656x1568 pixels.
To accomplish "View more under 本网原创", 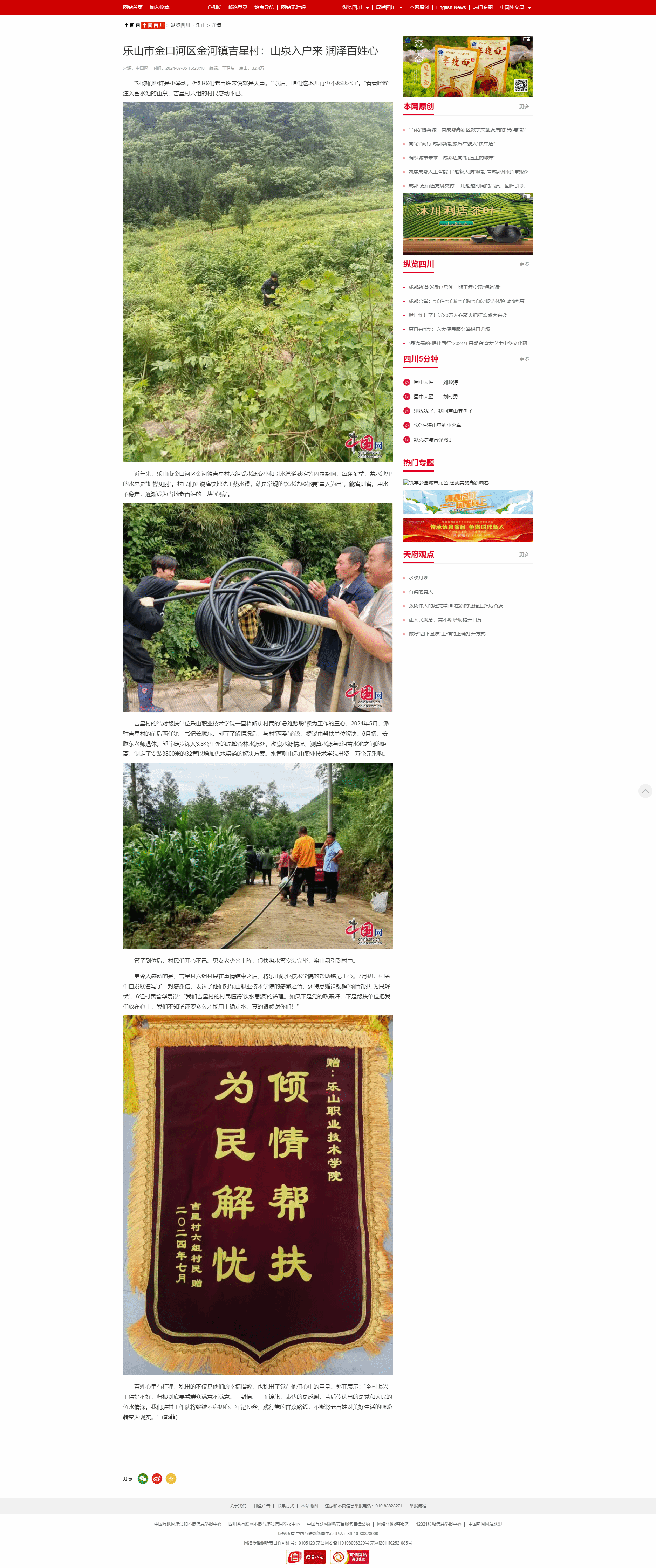I will point(524,106).
